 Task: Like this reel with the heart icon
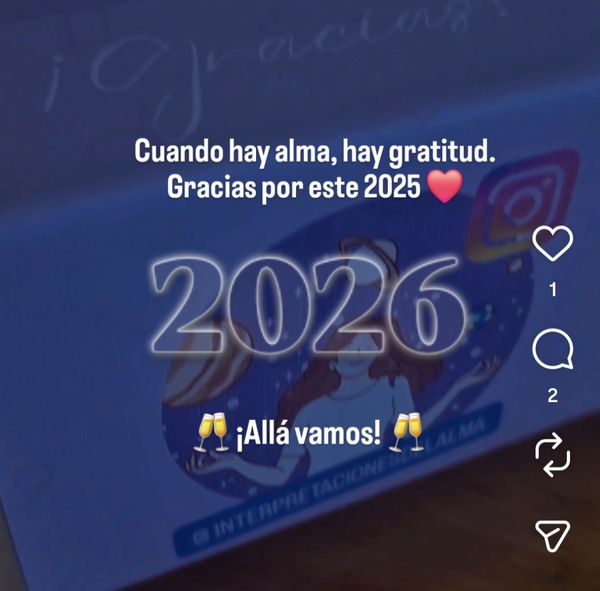coord(552,244)
